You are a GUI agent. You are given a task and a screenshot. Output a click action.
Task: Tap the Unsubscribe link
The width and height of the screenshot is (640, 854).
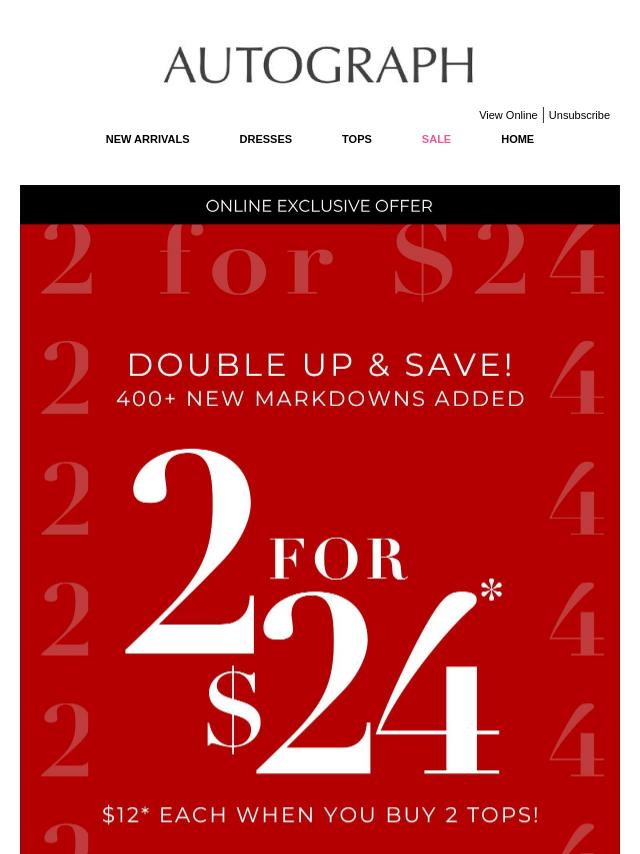point(578,115)
